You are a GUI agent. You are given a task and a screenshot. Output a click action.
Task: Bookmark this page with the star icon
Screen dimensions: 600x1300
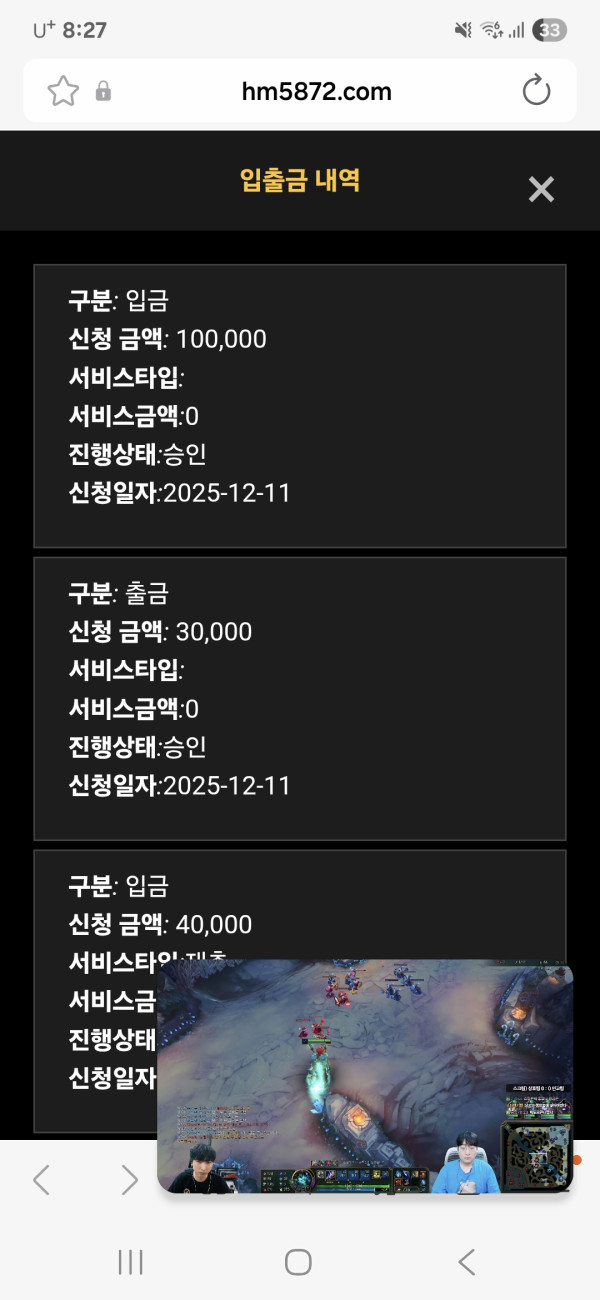coord(63,92)
